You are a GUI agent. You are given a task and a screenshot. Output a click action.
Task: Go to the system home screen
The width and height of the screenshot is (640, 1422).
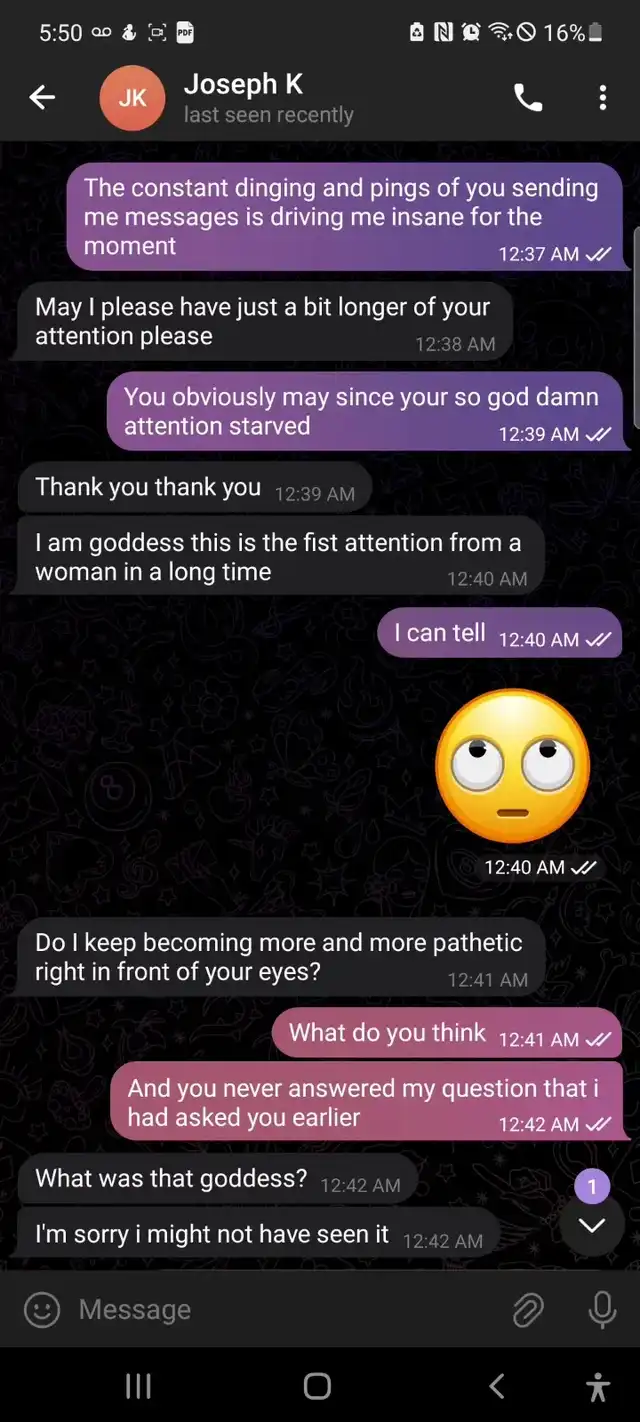point(317,1385)
